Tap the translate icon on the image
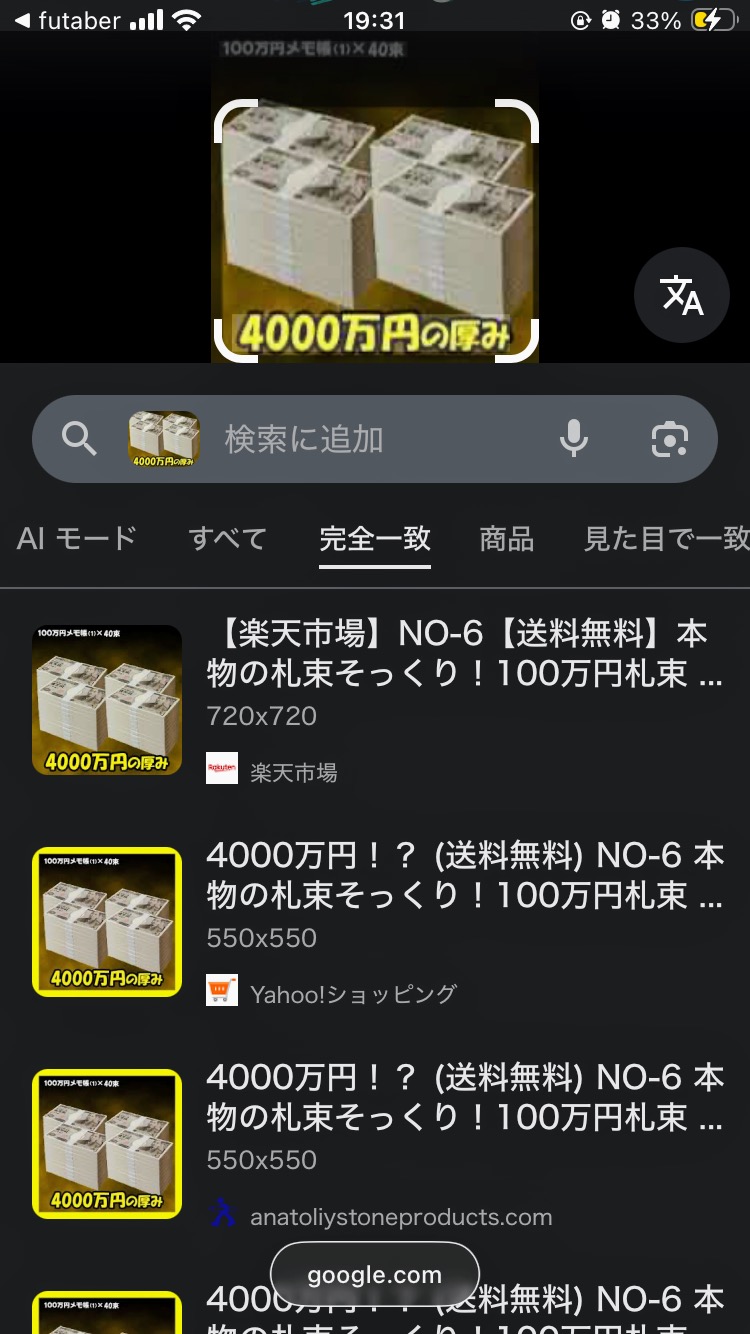The height and width of the screenshot is (1334, 750). (x=682, y=296)
